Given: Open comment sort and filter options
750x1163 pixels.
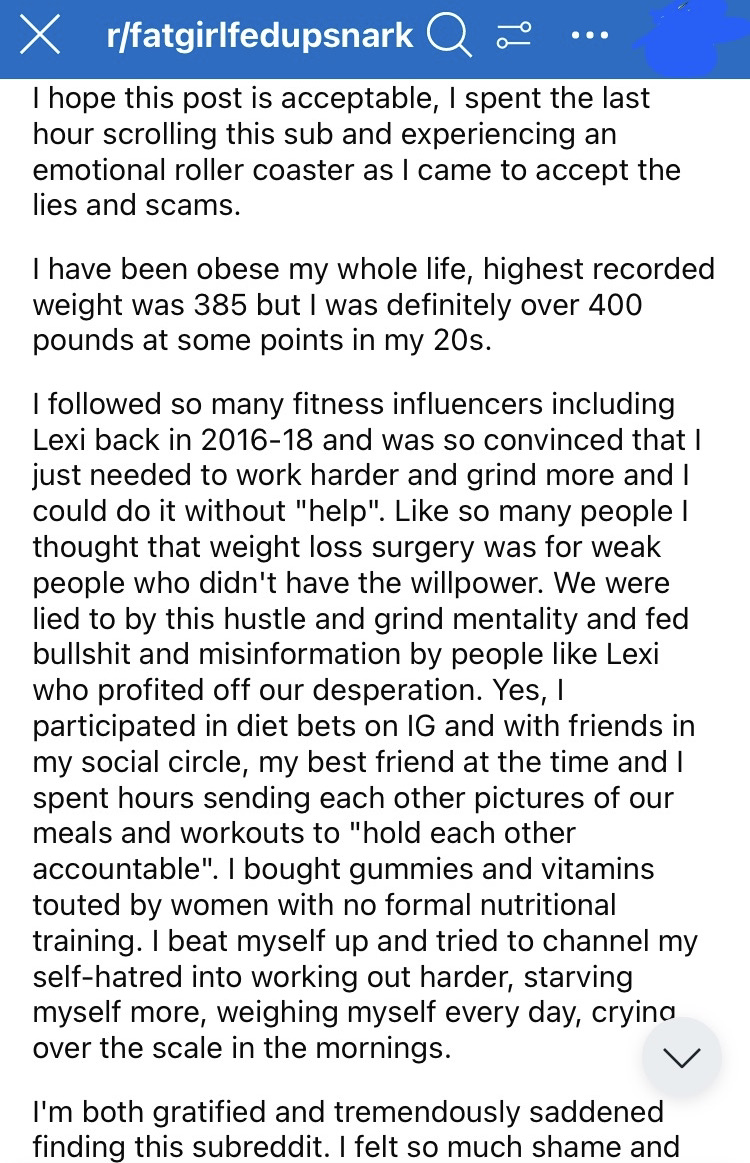Looking at the screenshot, I should click(x=513, y=37).
